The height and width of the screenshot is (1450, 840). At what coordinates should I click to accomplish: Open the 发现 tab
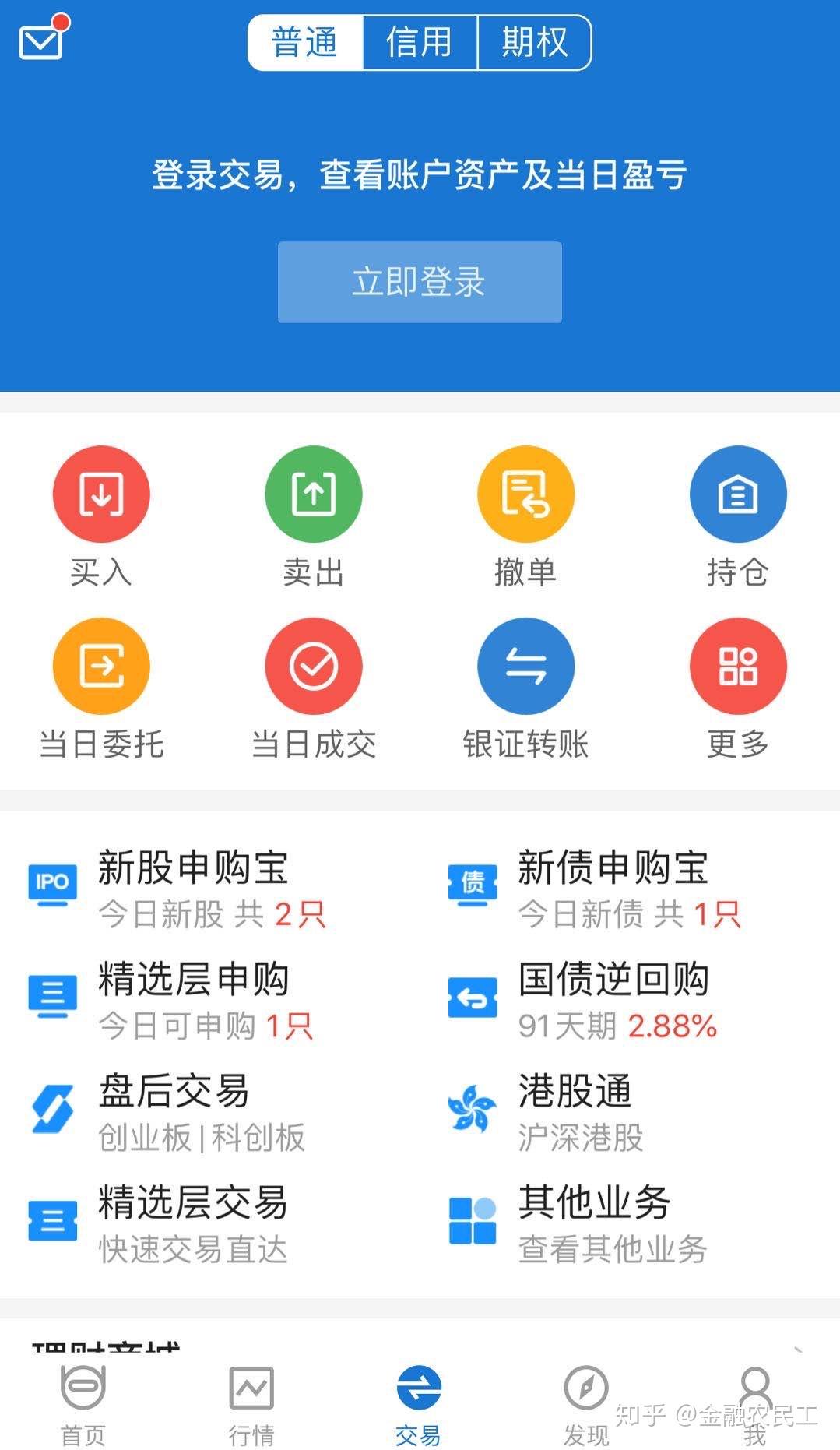[586, 1403]
